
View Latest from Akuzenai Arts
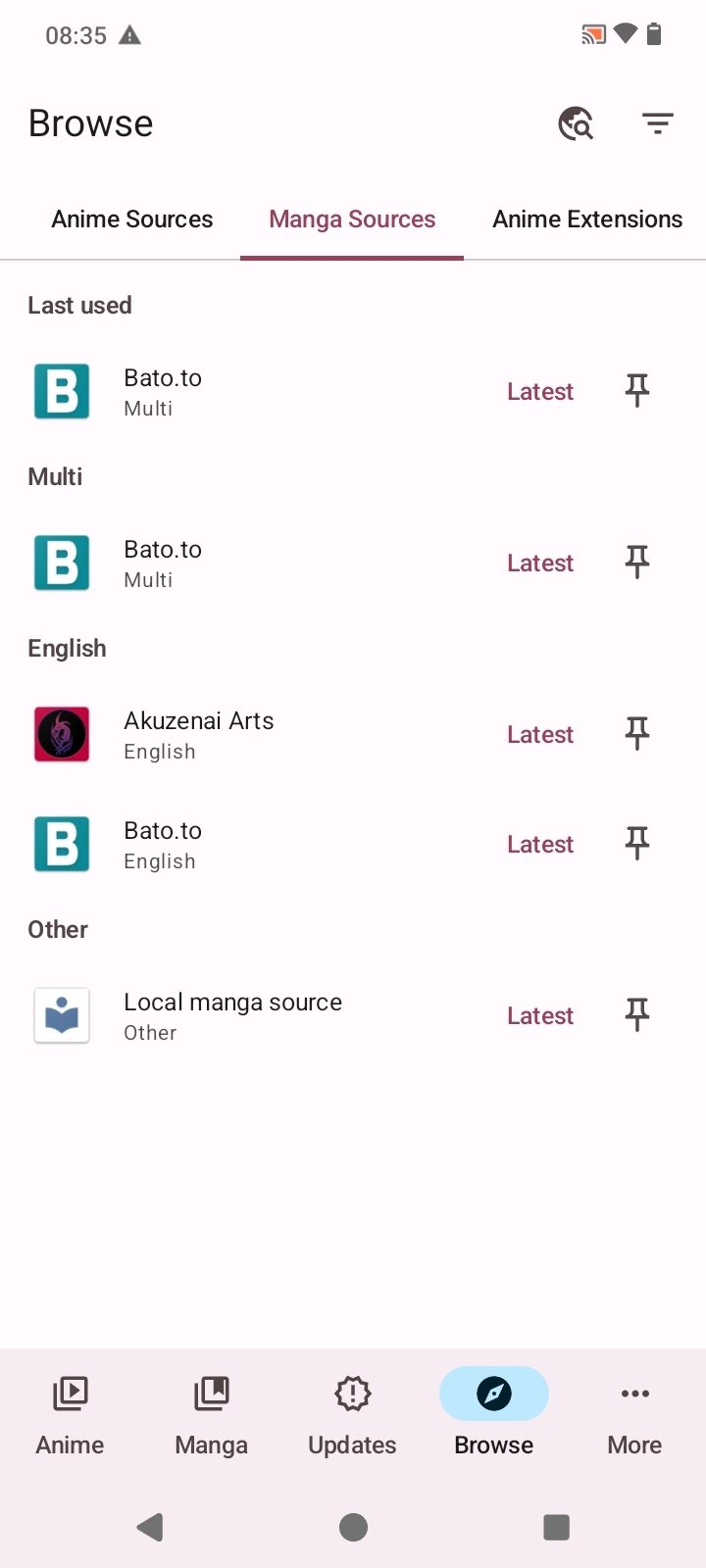click(x=539, y=735)
